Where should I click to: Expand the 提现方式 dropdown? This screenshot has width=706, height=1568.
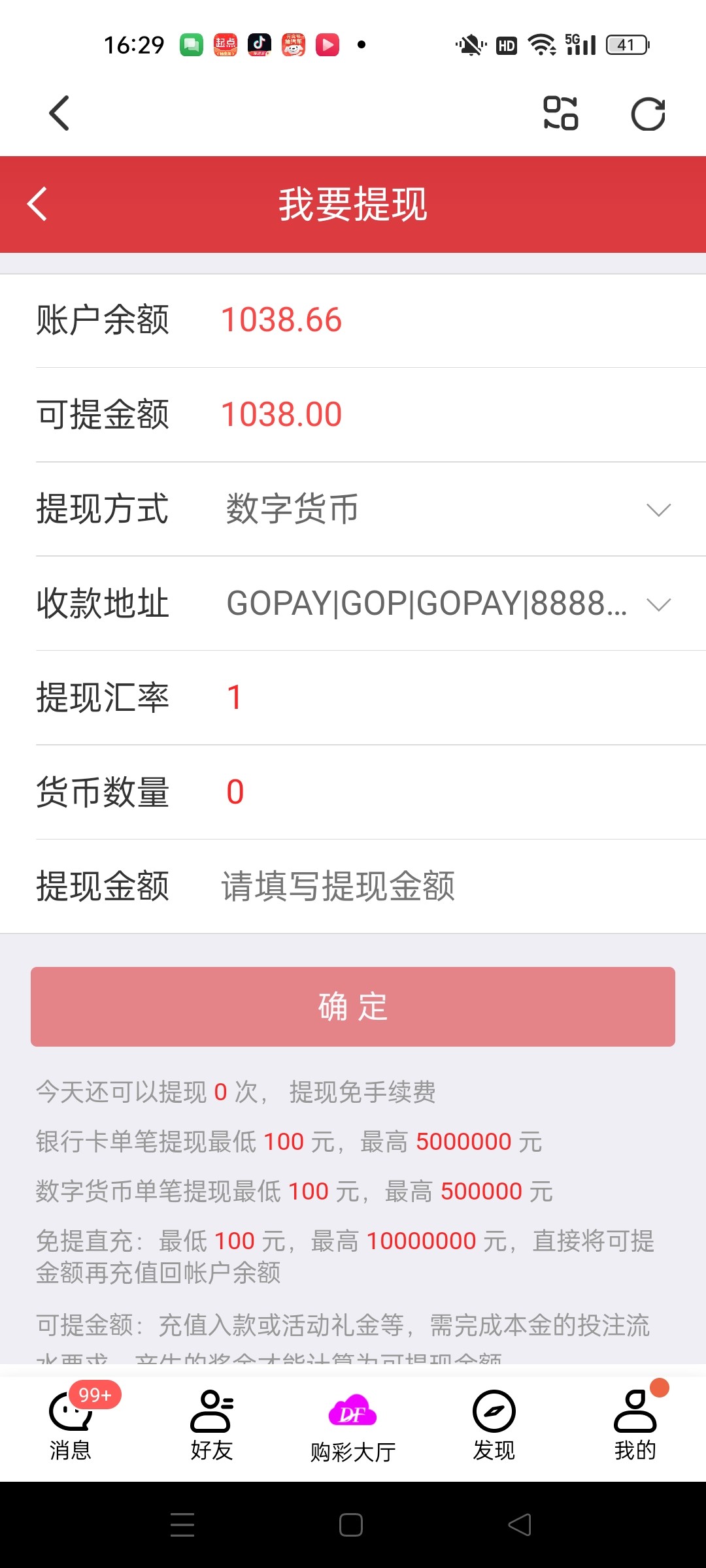tap(658, 510)
